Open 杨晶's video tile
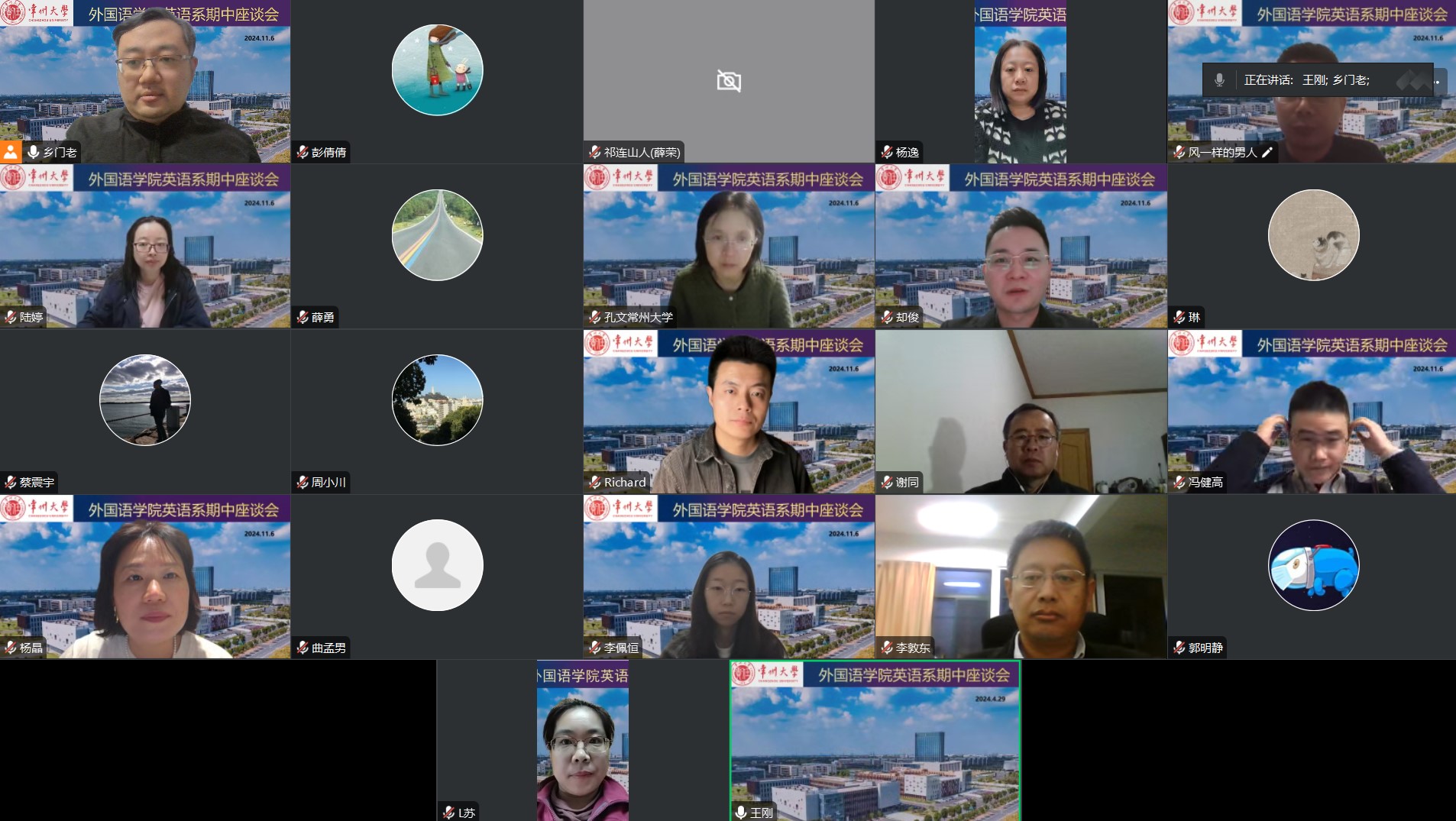This screenshot has width=1456, height=821. pyautogui.click(x=145, y=578)
